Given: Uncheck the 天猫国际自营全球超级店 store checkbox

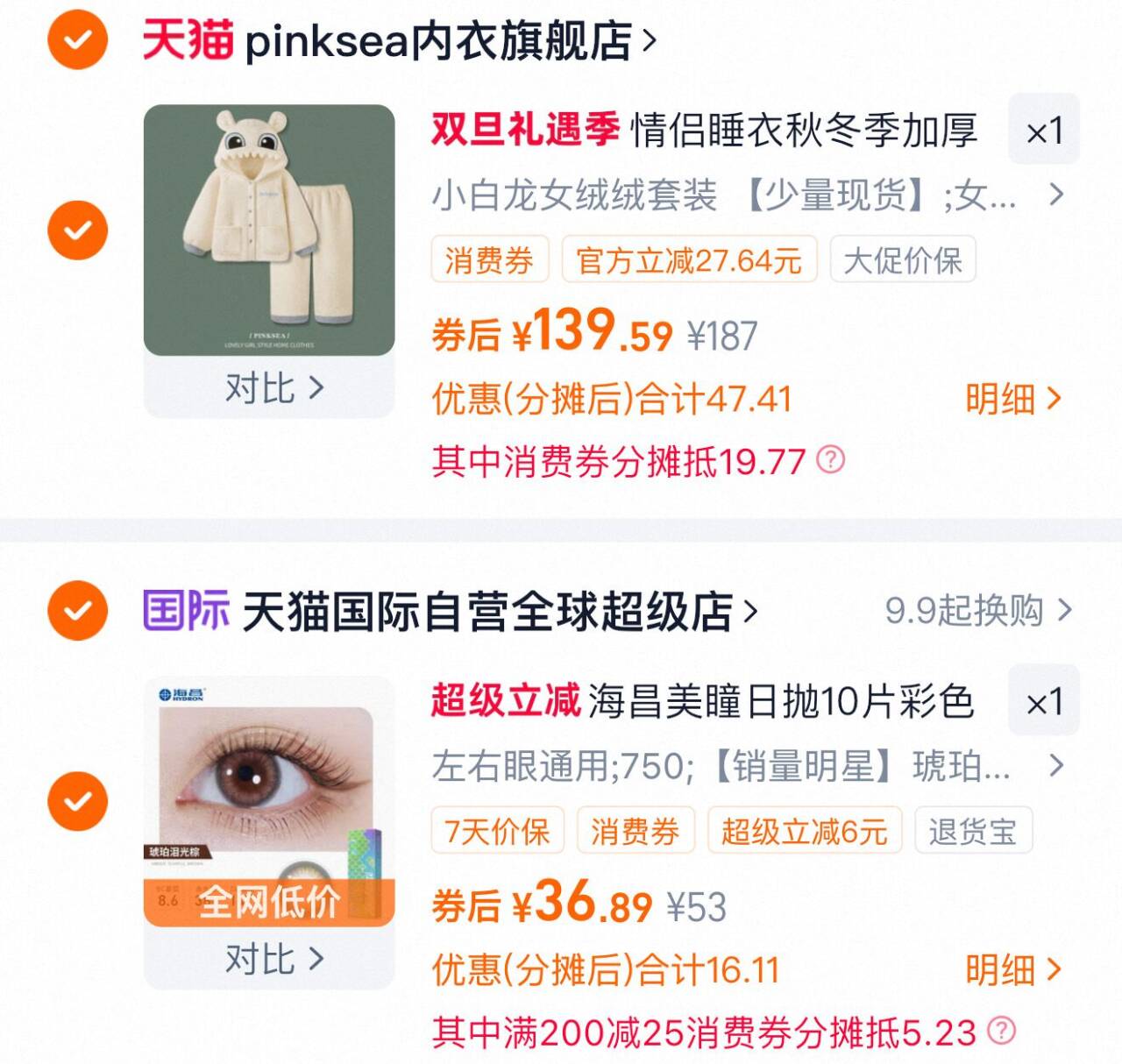Looking at the screenshot, I should (x=77, y=610).
